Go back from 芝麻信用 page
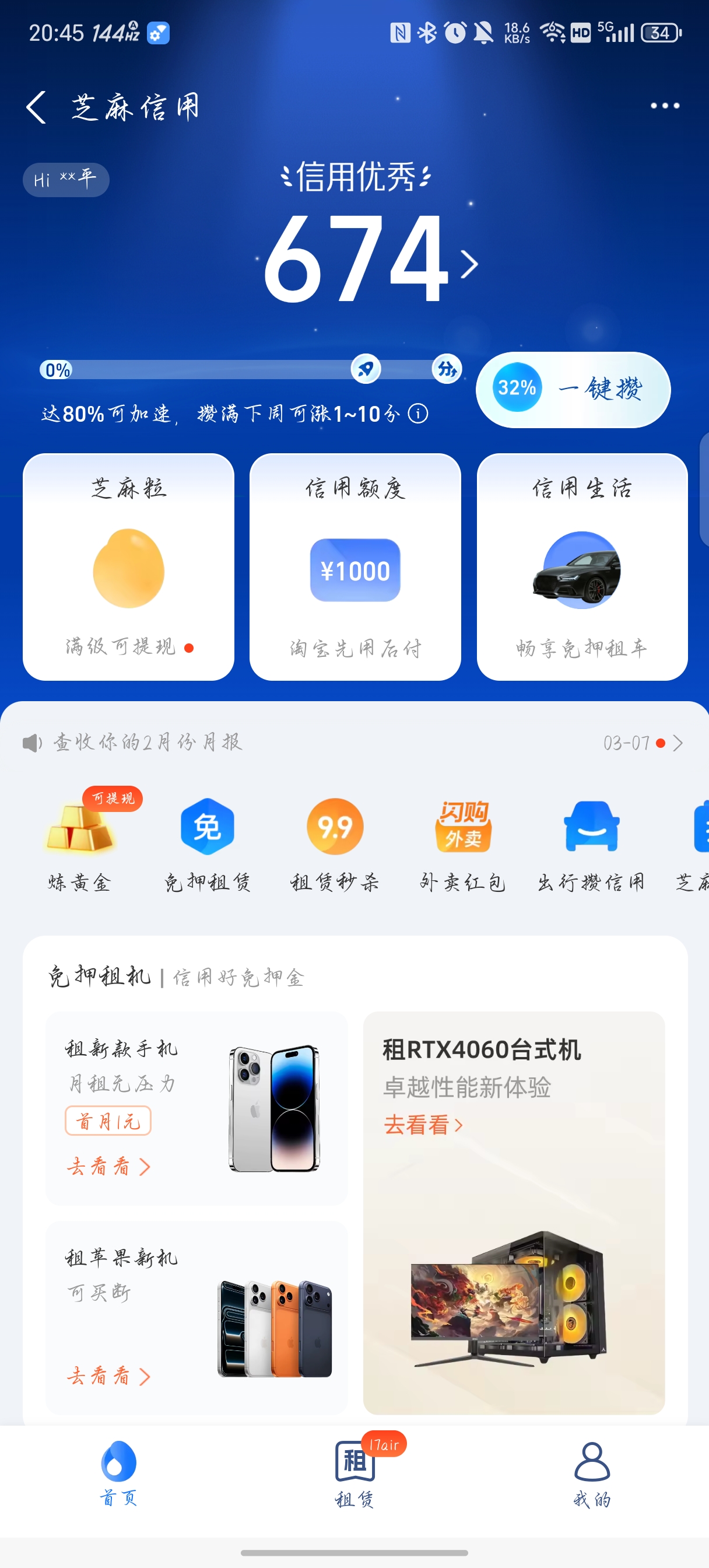Image resolution: width=709 pixels, height=1568 pixels. (37, 107)
